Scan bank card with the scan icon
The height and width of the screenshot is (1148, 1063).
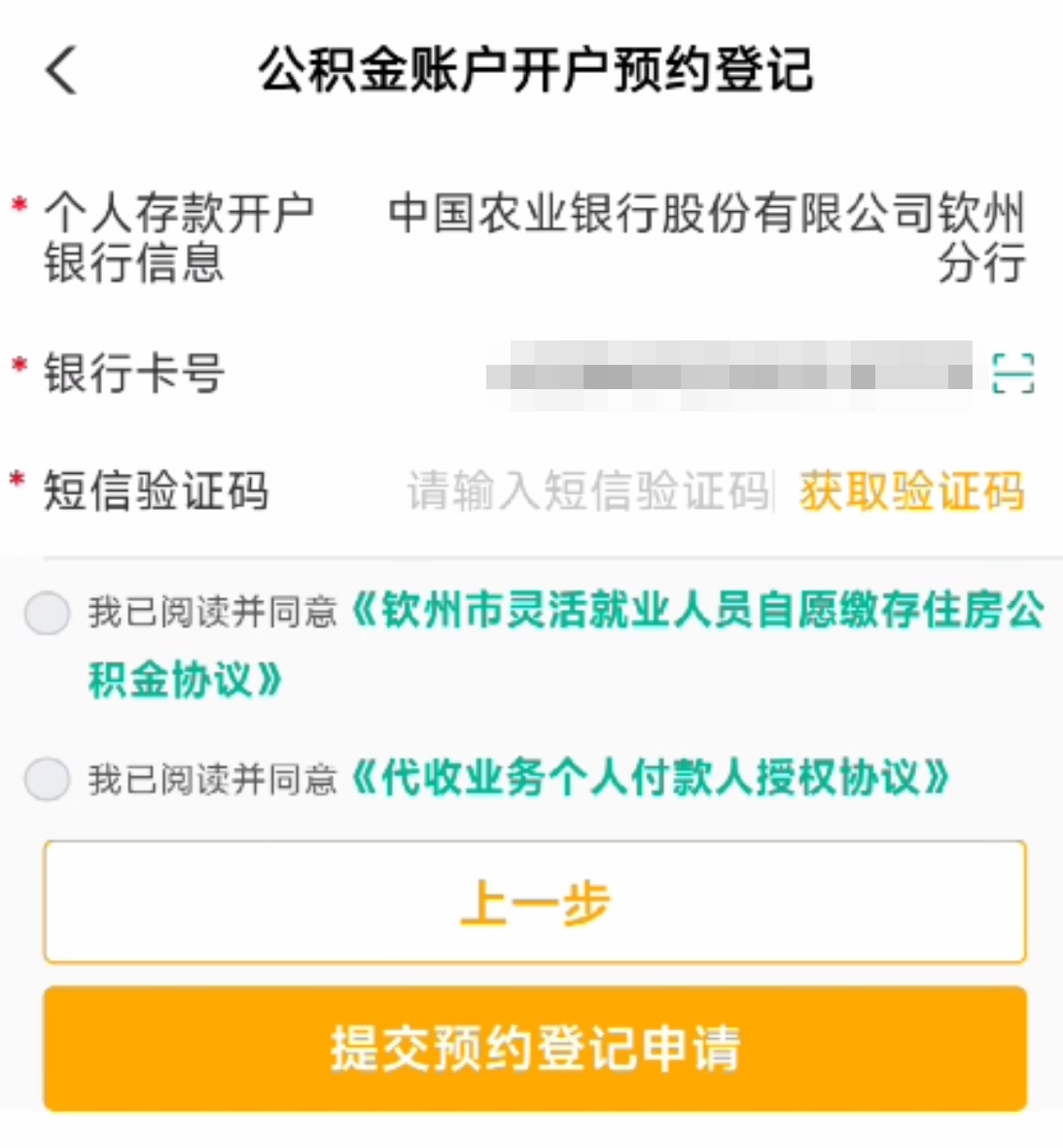pyautogui.click(x=1012, y=374)
